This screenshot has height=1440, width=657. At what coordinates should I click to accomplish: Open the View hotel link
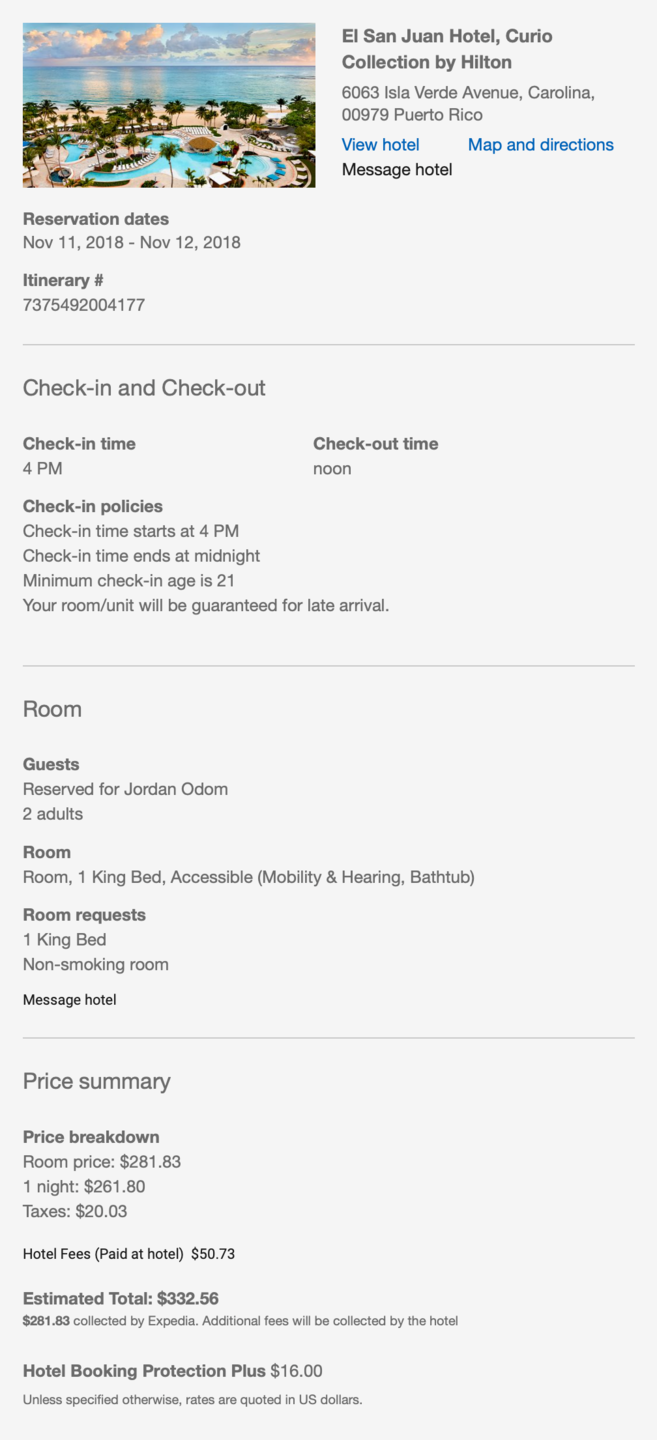380,145
